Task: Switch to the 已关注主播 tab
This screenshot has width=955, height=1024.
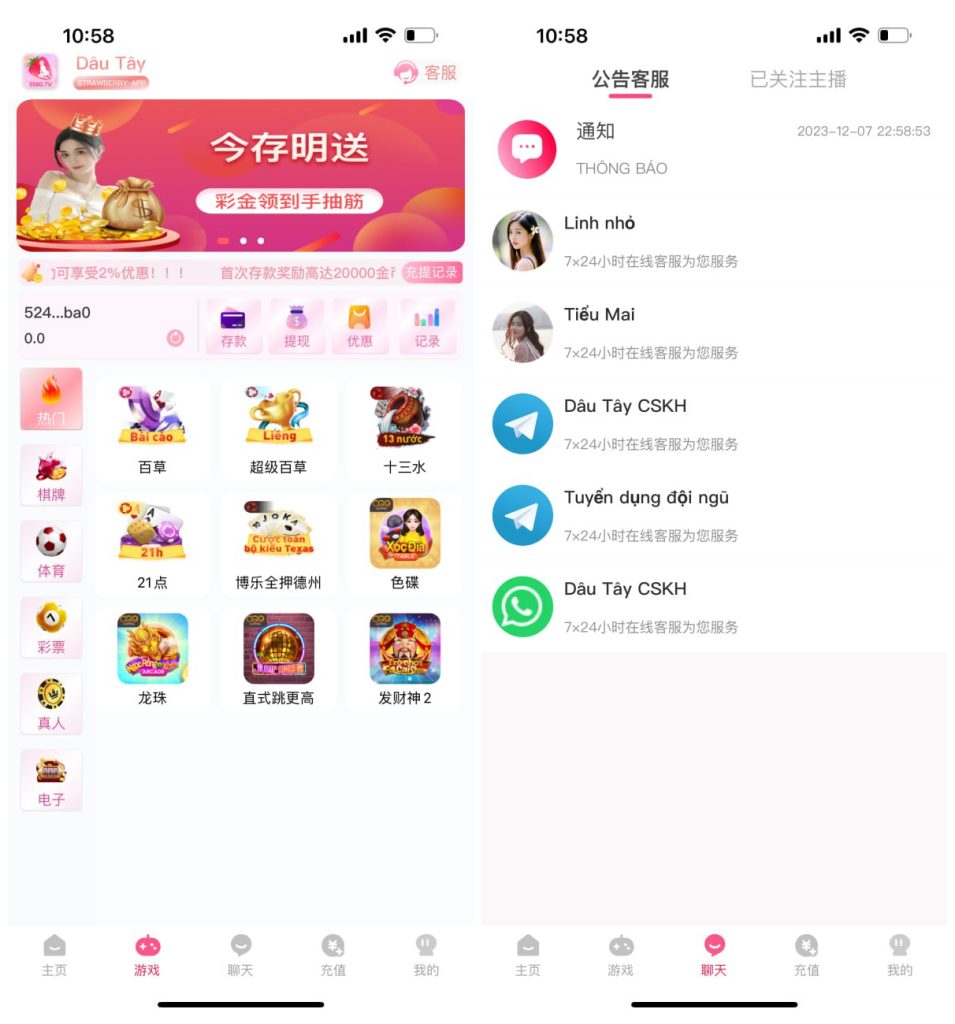Action: point(798,80)
